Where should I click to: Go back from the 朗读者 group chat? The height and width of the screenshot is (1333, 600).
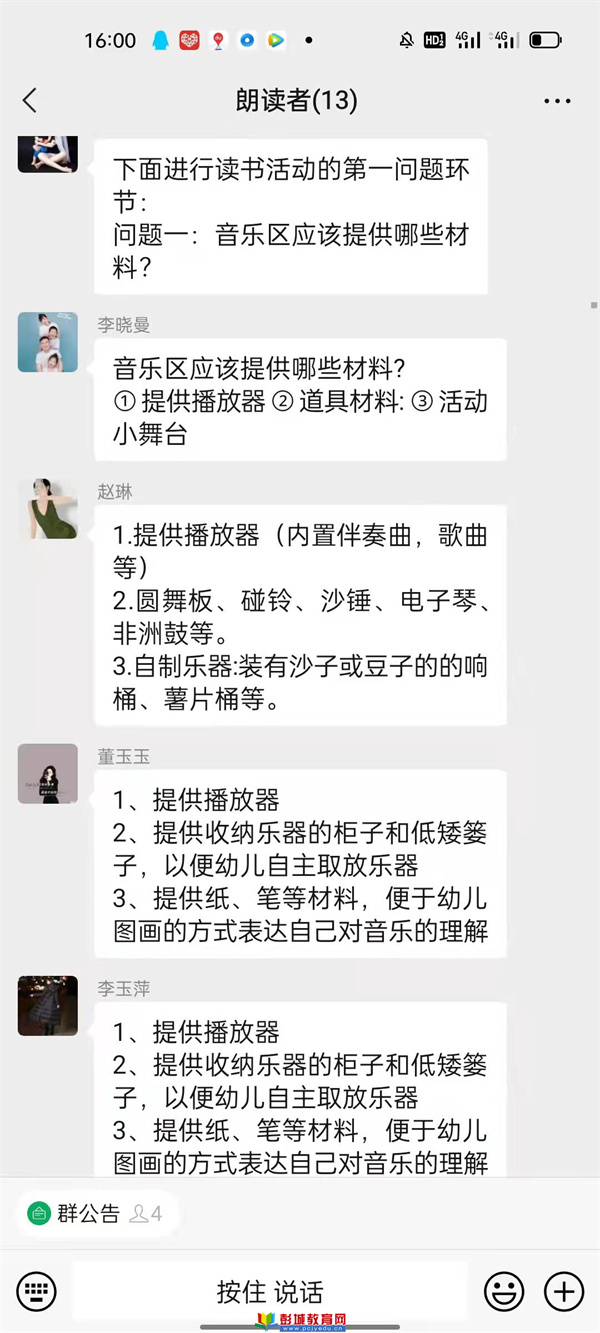pos(30,100)
